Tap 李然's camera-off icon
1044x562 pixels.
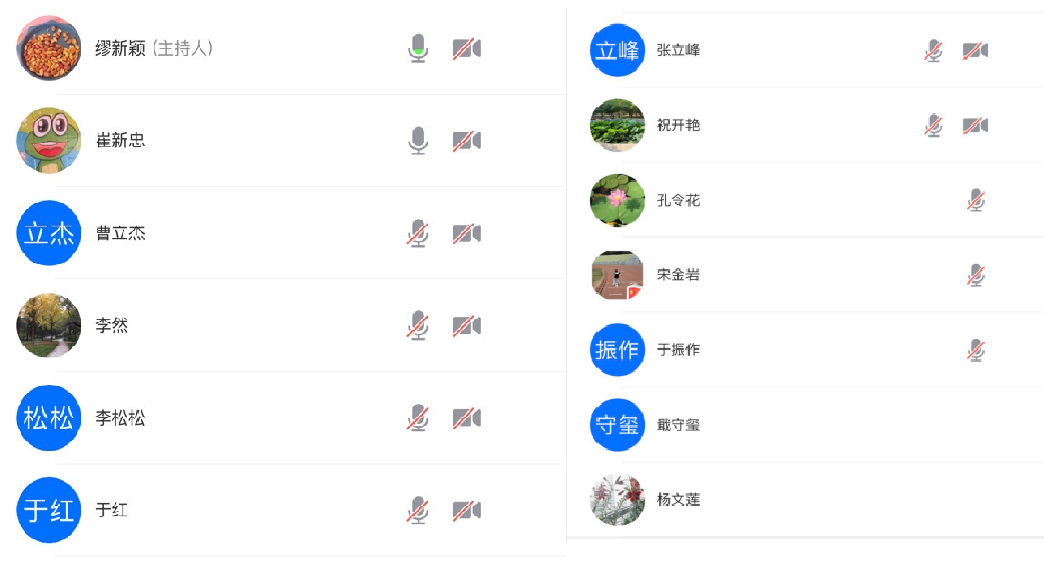466,326
